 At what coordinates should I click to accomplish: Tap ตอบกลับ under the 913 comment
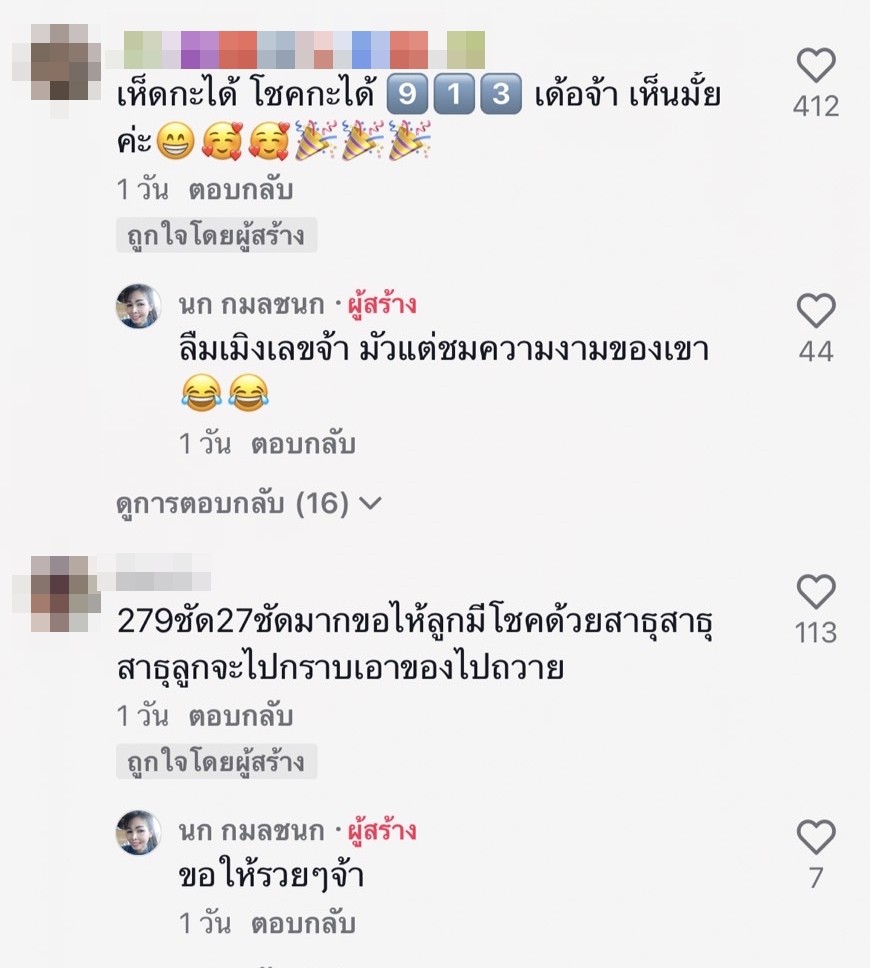pyautogui.click(x=241, y=190)
